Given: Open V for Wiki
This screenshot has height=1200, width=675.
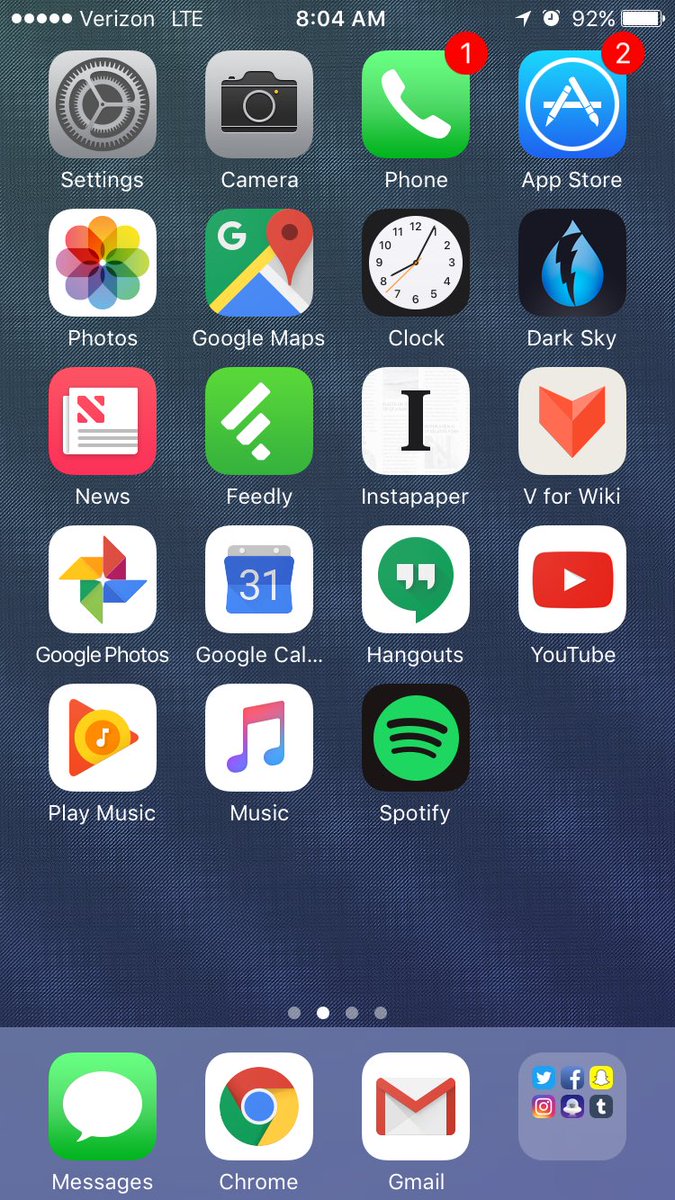Looking at the screenshot, I should pos(572,421).
